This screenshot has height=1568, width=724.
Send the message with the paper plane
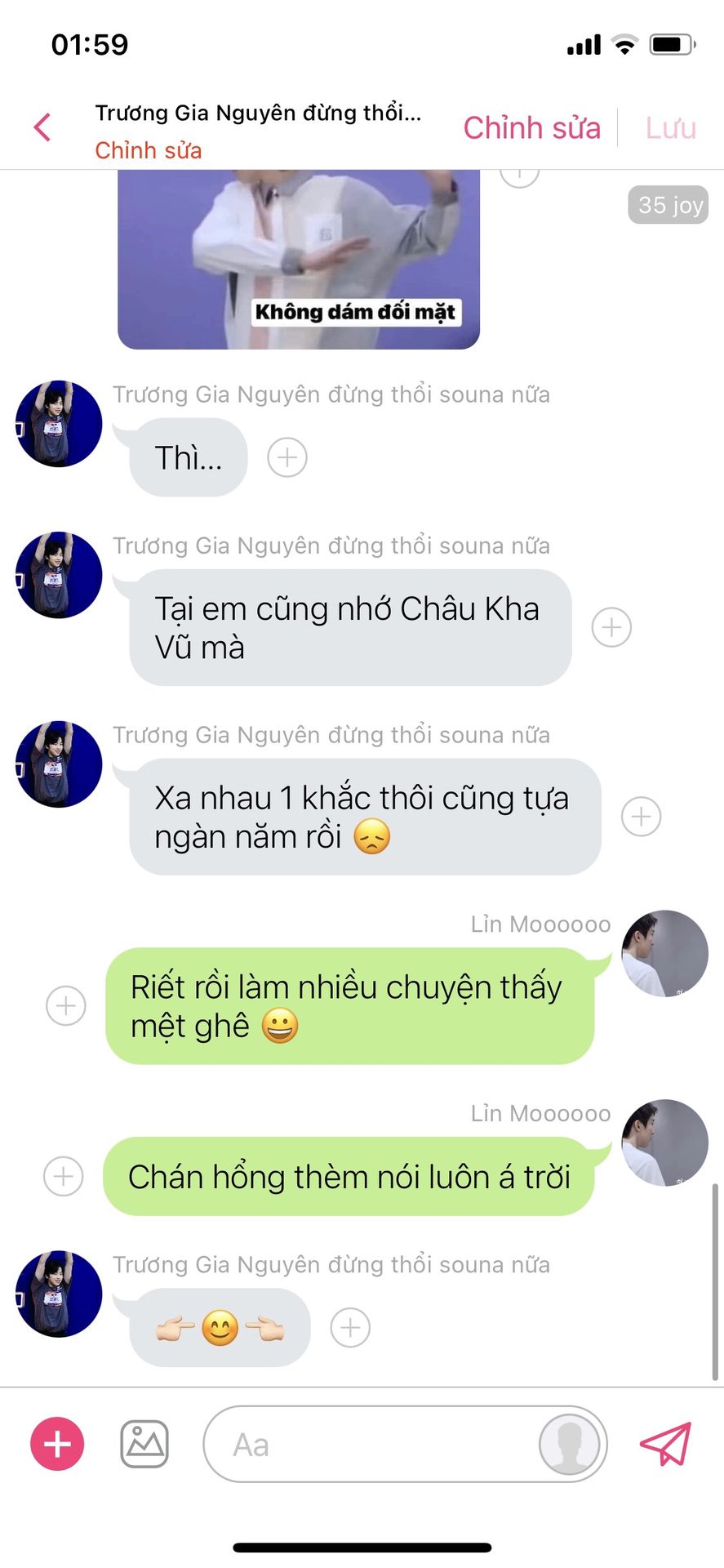coord(666,1444)
